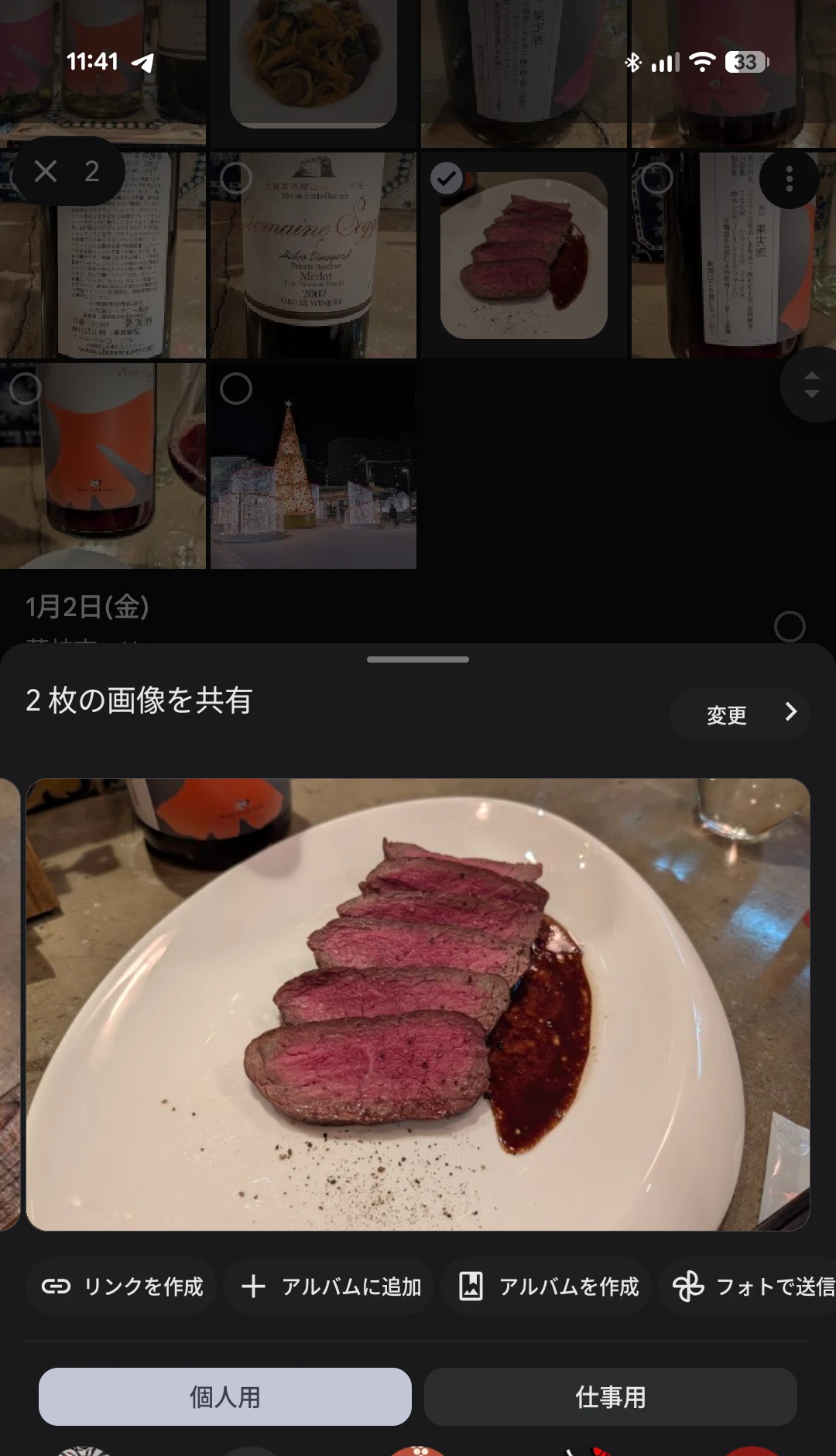Tap 変更 to change the selected images

pyautogui.click(x=739, y=714)
